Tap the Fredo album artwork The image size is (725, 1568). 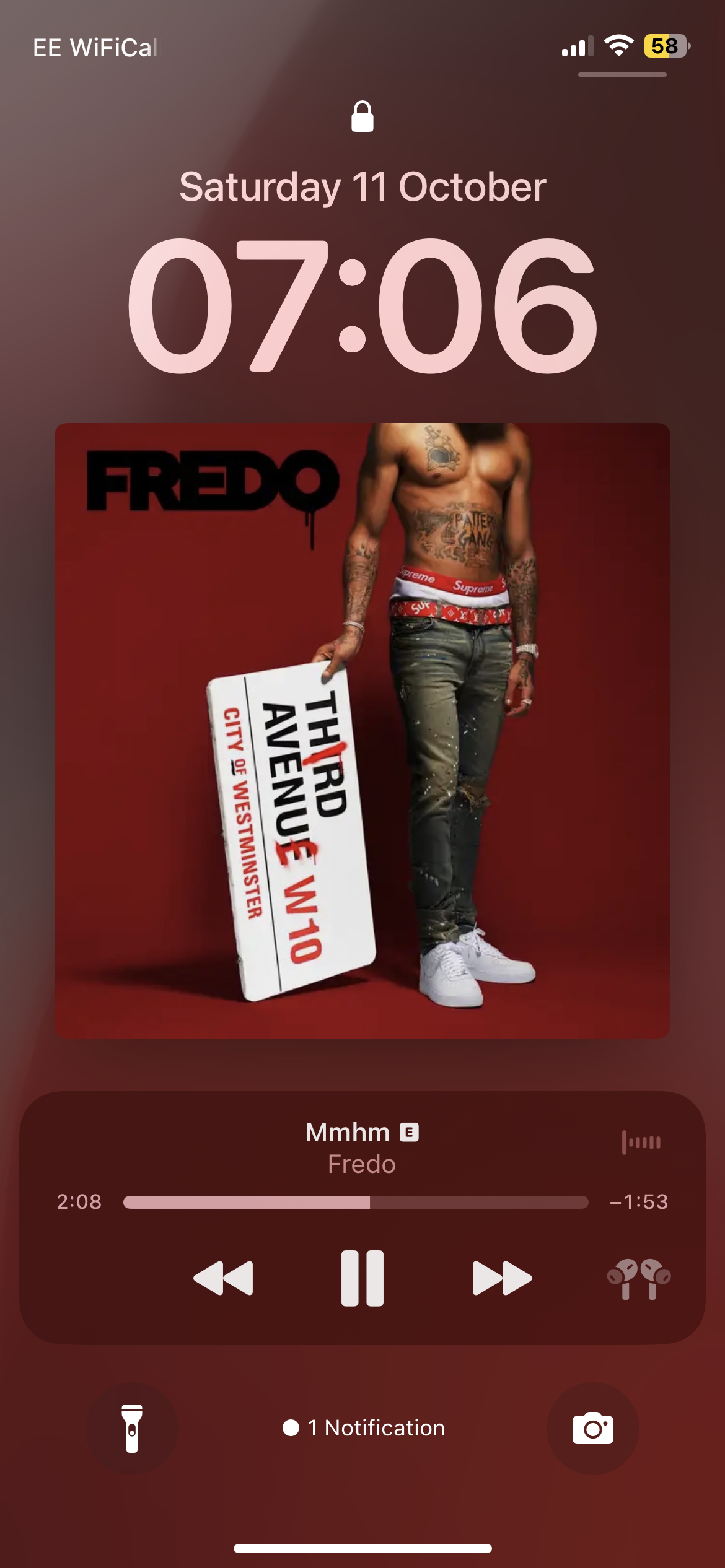[x=362, y=731]
